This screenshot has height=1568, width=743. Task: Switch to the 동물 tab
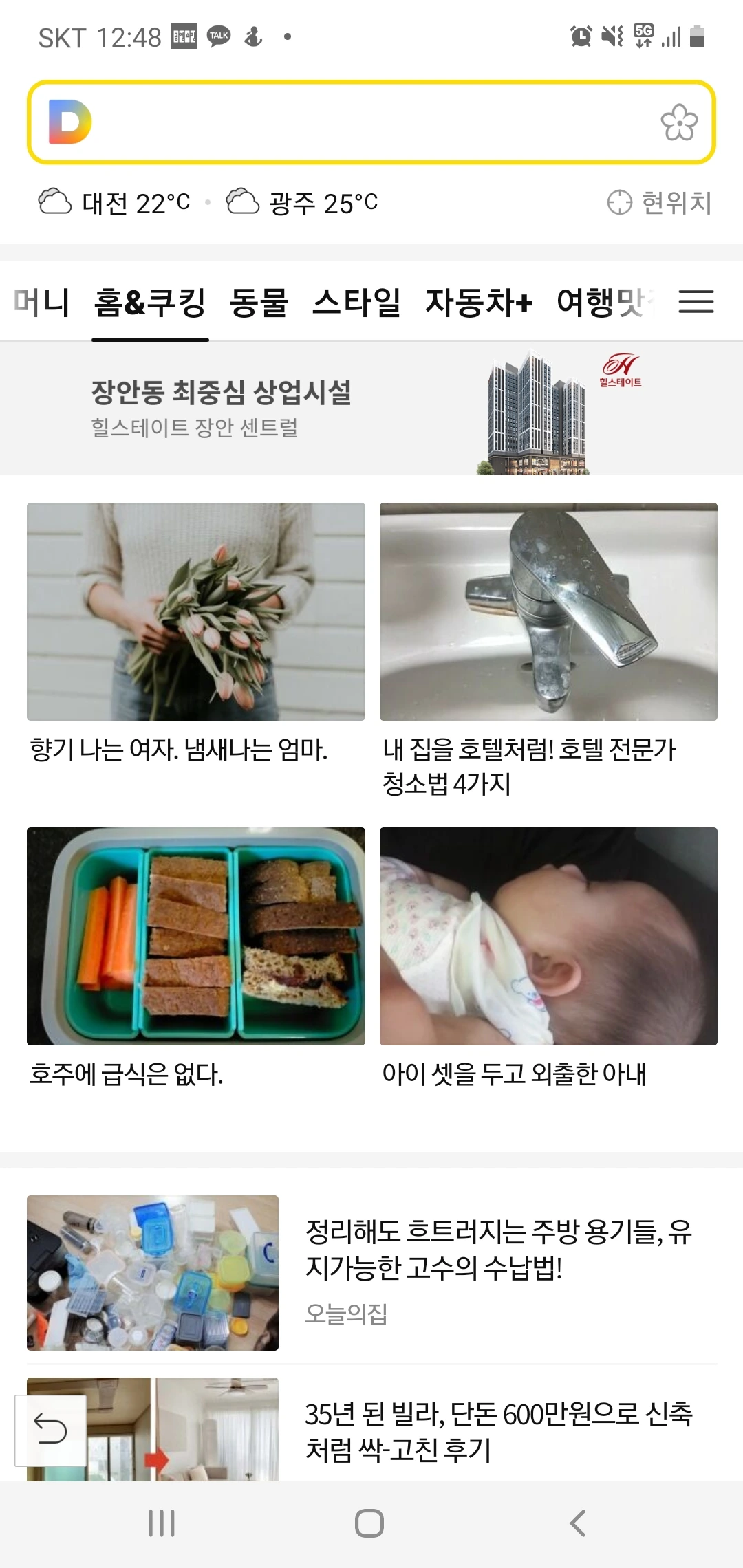259,303
